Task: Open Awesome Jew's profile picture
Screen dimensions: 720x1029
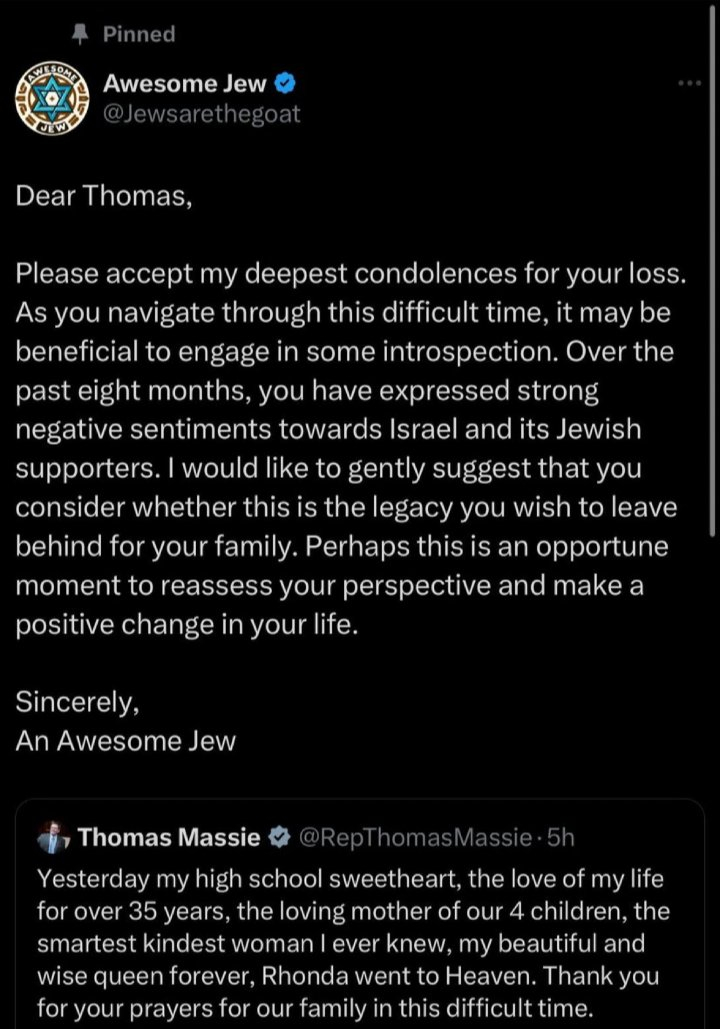Action: click(52, 99)
